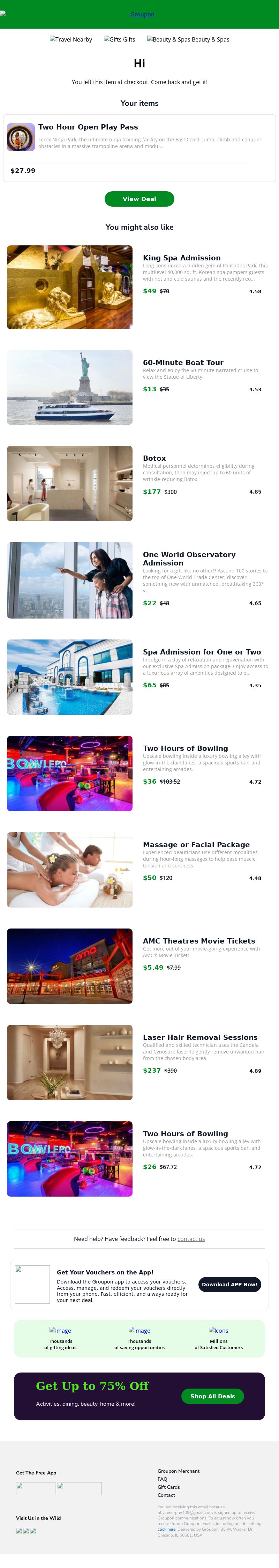This screenshot has height=1568, width=279.
Task: Open the Laser Hair Removal Sessions deal
Action: (x=200, y=1037)
